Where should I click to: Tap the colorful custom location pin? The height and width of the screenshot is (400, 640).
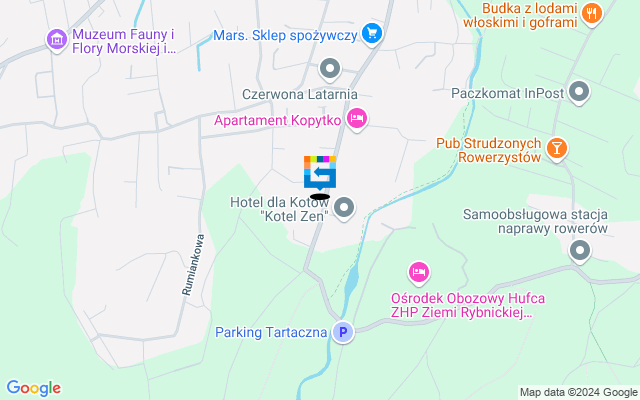320,172
